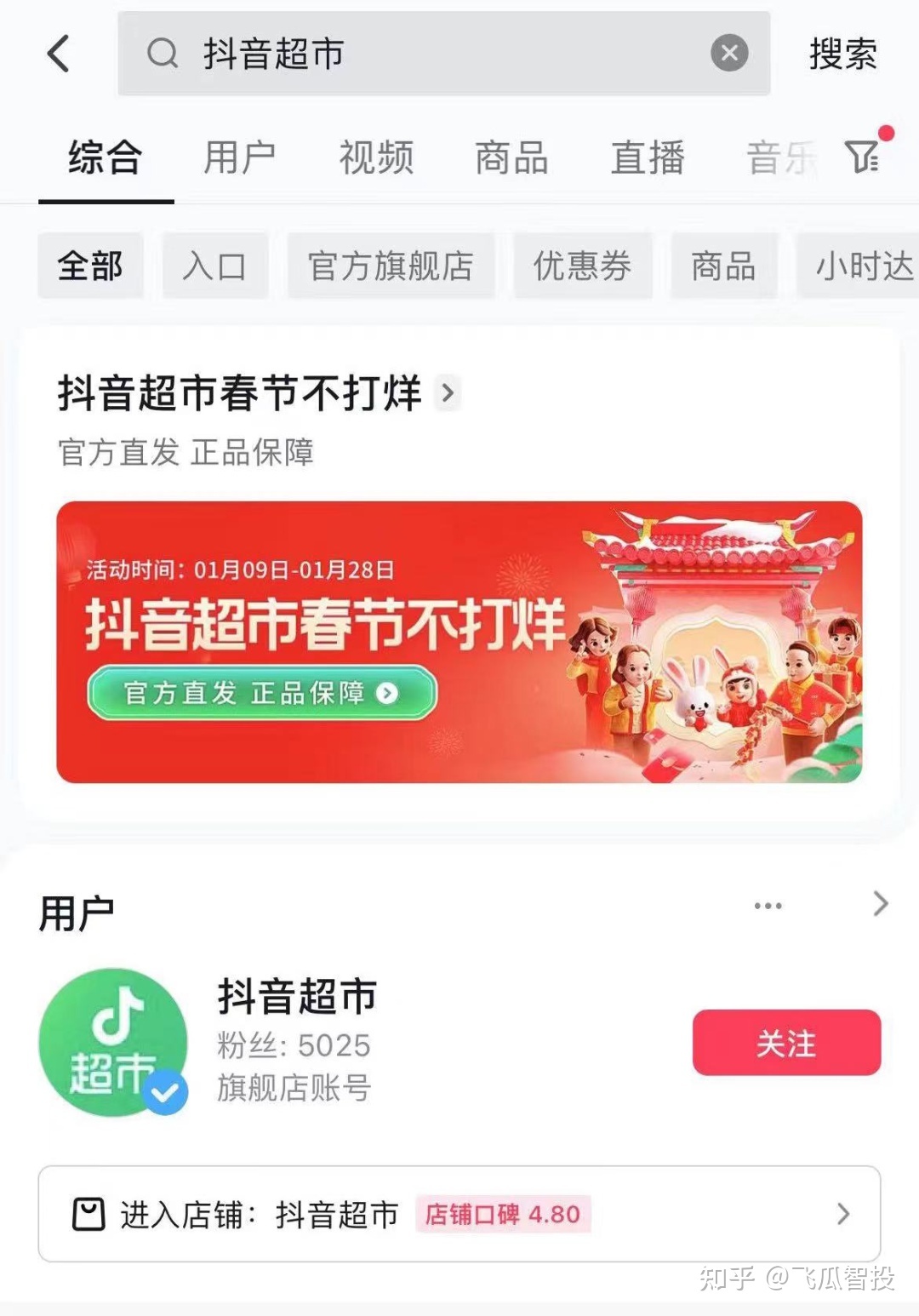Screen dimensions: 919x1316
Task: Select the 入口 filter chip
Action: (x=215, y=266)
